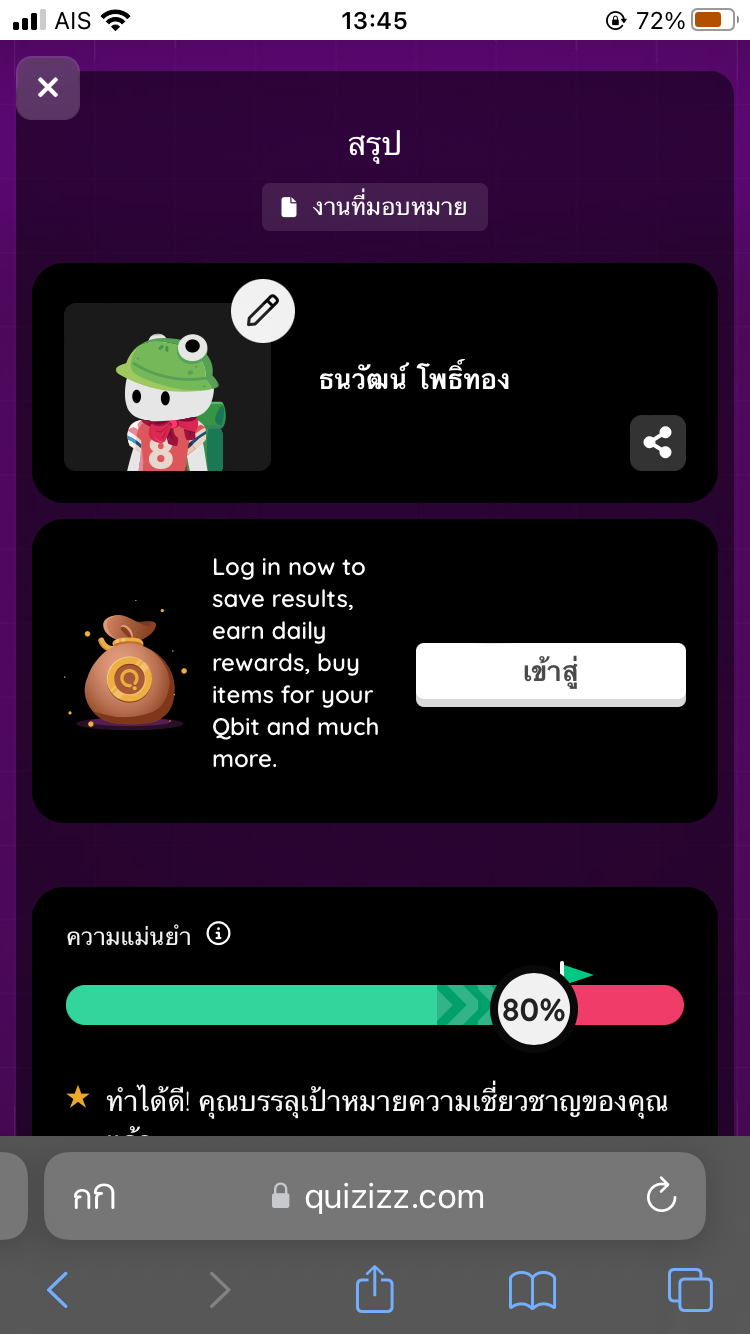Edit the avatar with pencil icon
The height and width of the screenshot is (1334, 750).
263,311
